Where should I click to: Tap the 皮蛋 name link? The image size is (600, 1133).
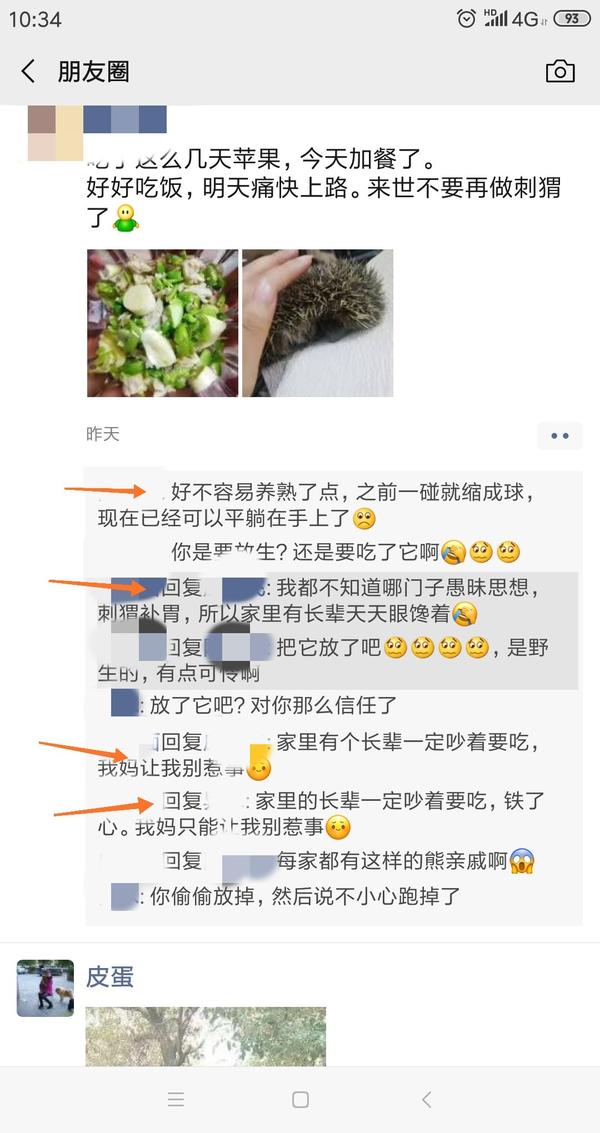click(110, 976)
